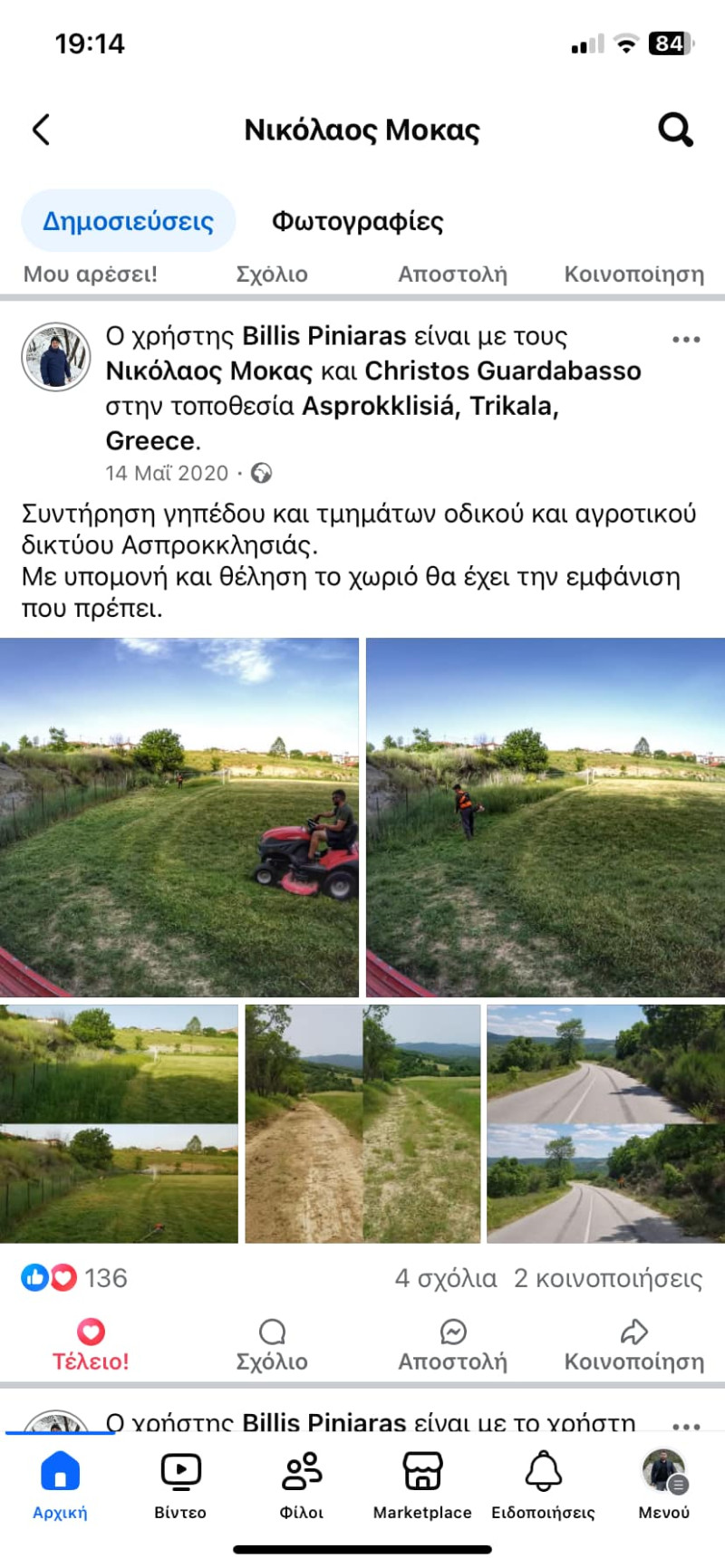Open the paved road photo collage
The image size is (725, 1568).
click(x=605, y=1123)
